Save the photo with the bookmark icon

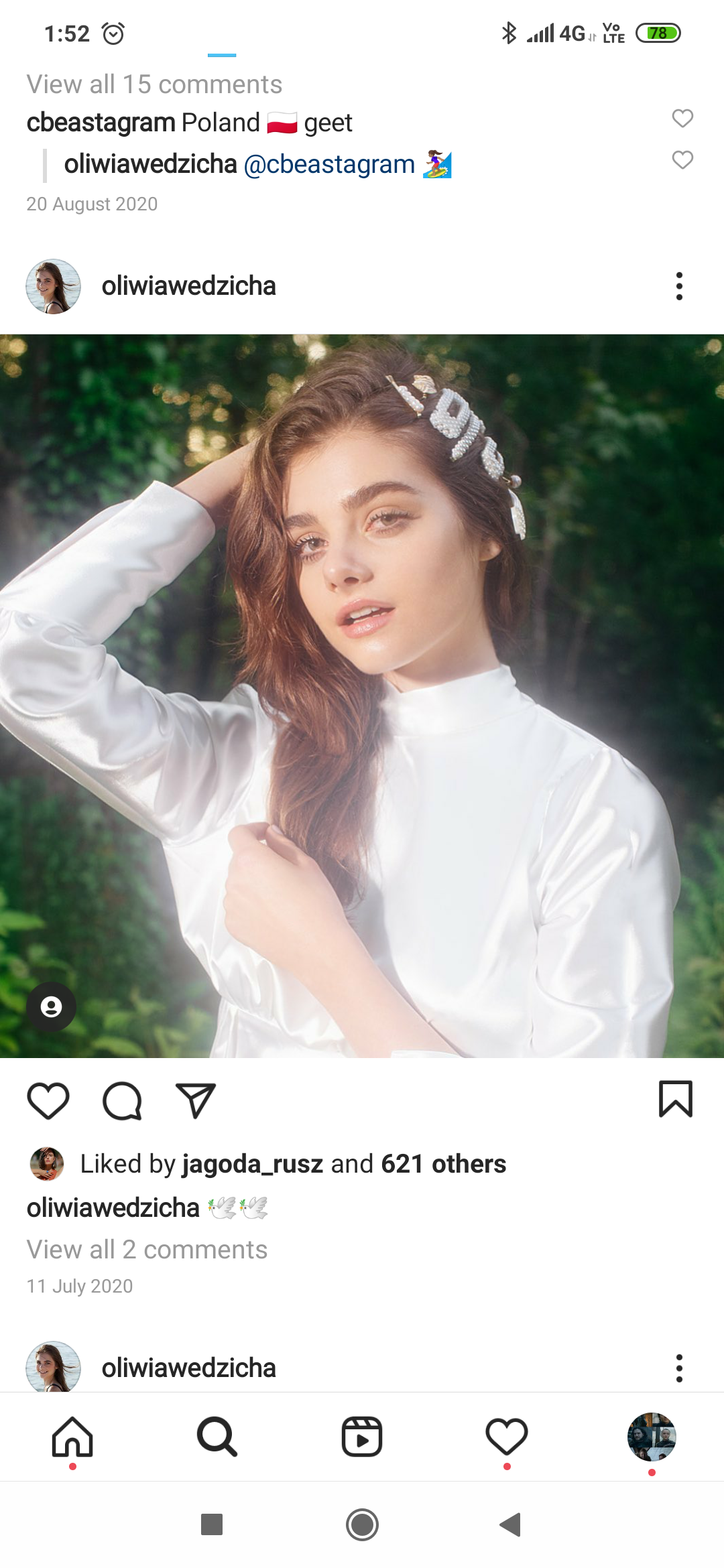[675, 1099]
